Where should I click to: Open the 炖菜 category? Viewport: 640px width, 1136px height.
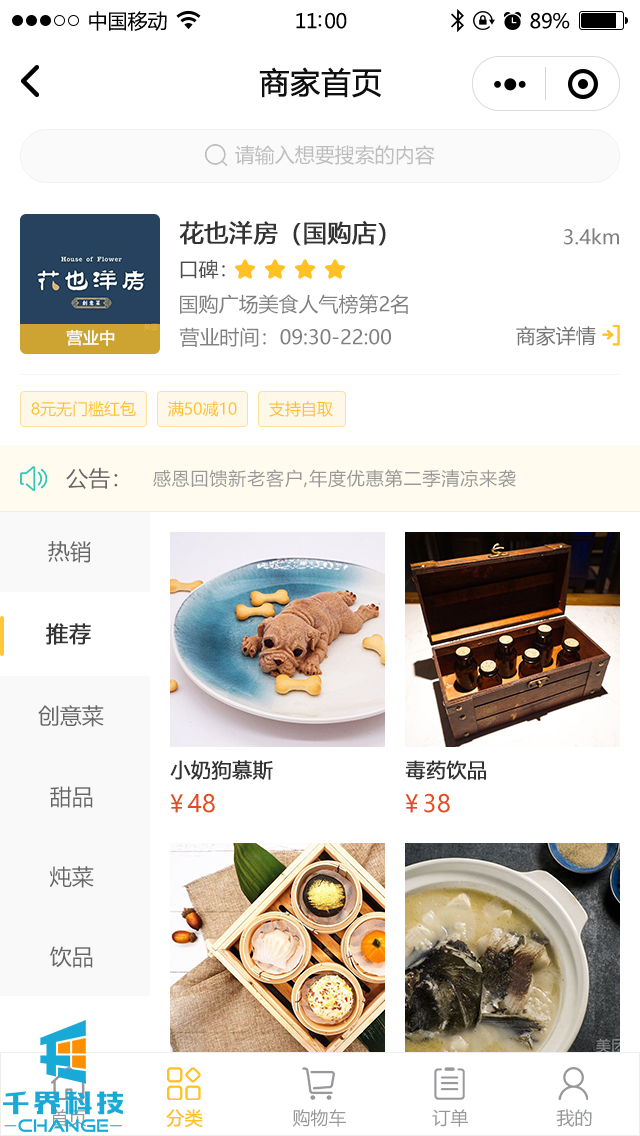pos(70,877)
